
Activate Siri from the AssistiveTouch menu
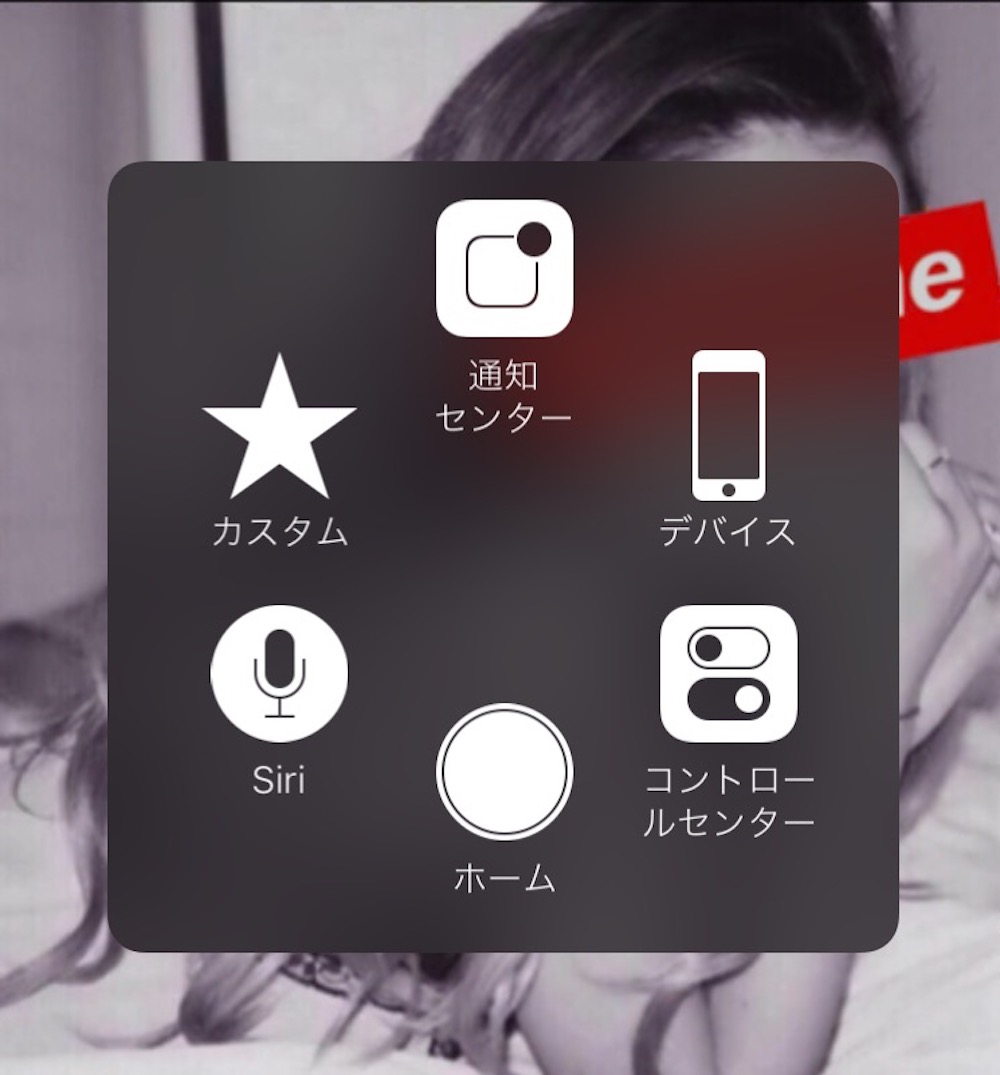[279, 673]
